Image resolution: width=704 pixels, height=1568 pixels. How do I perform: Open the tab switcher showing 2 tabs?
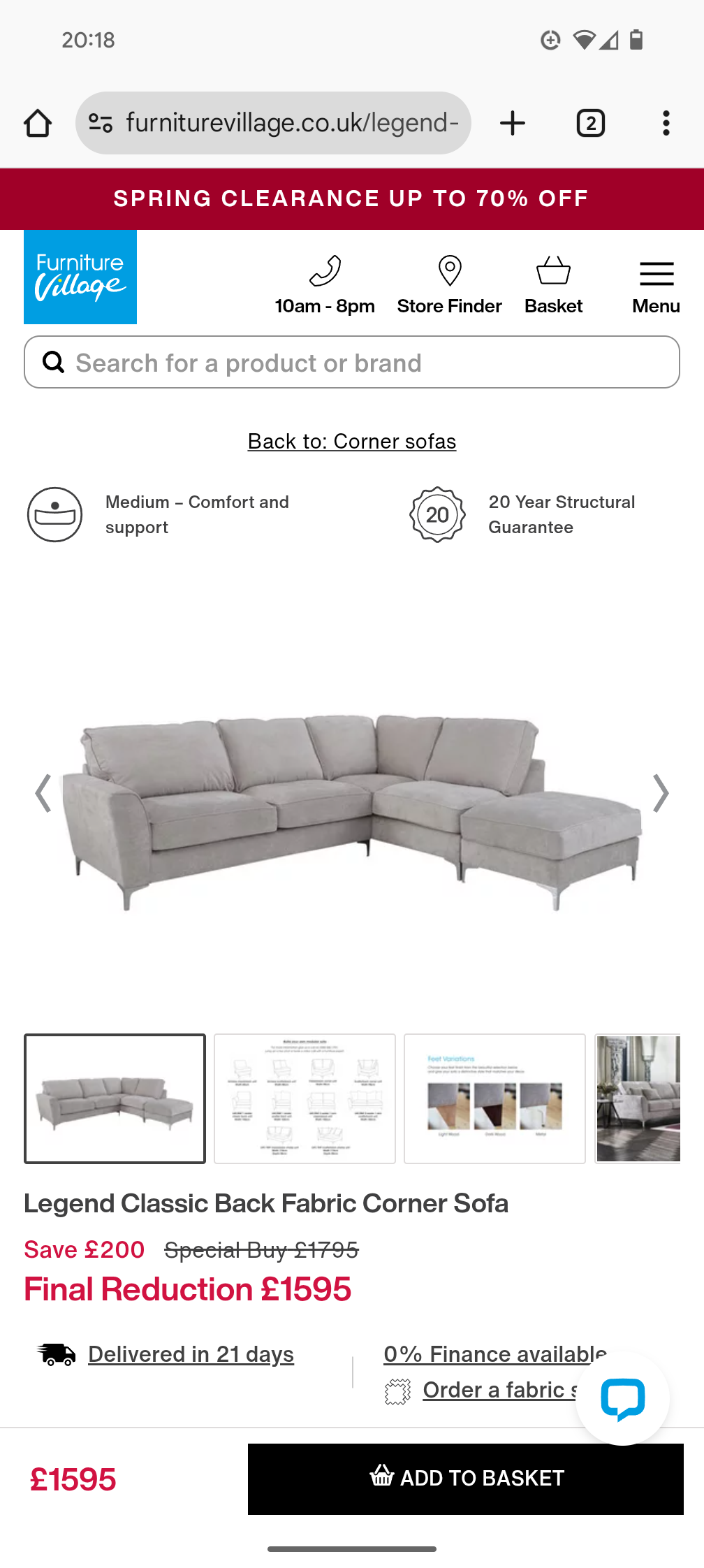tap(590, 123)
